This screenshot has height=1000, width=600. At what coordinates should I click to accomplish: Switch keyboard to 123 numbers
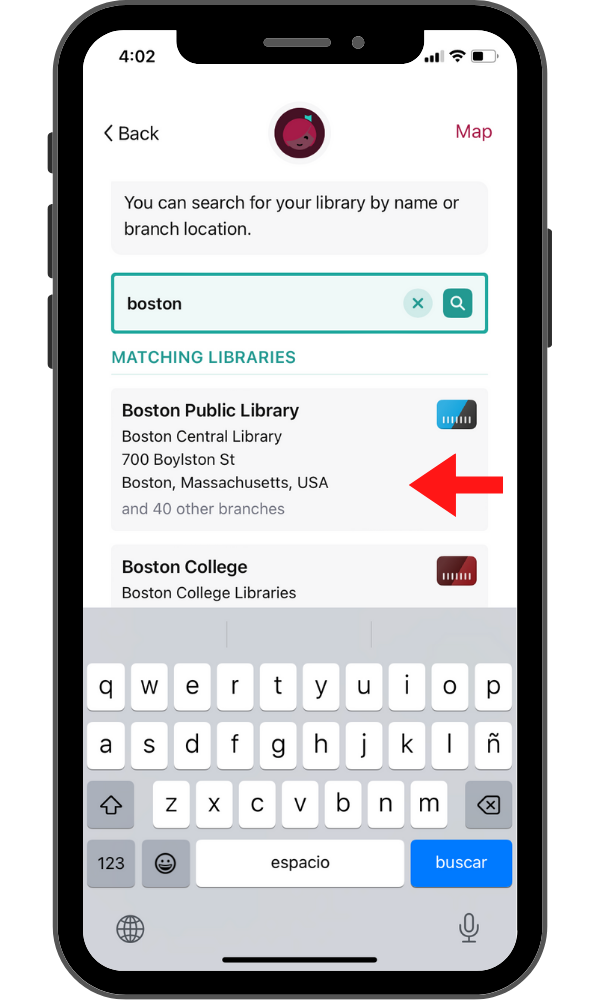[111, 863]
